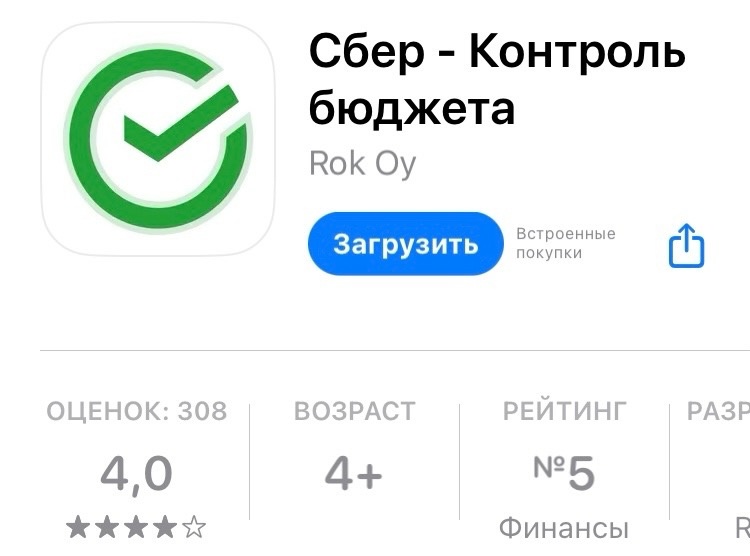
Task: Share this app via share icon
Action: (686, 245)
